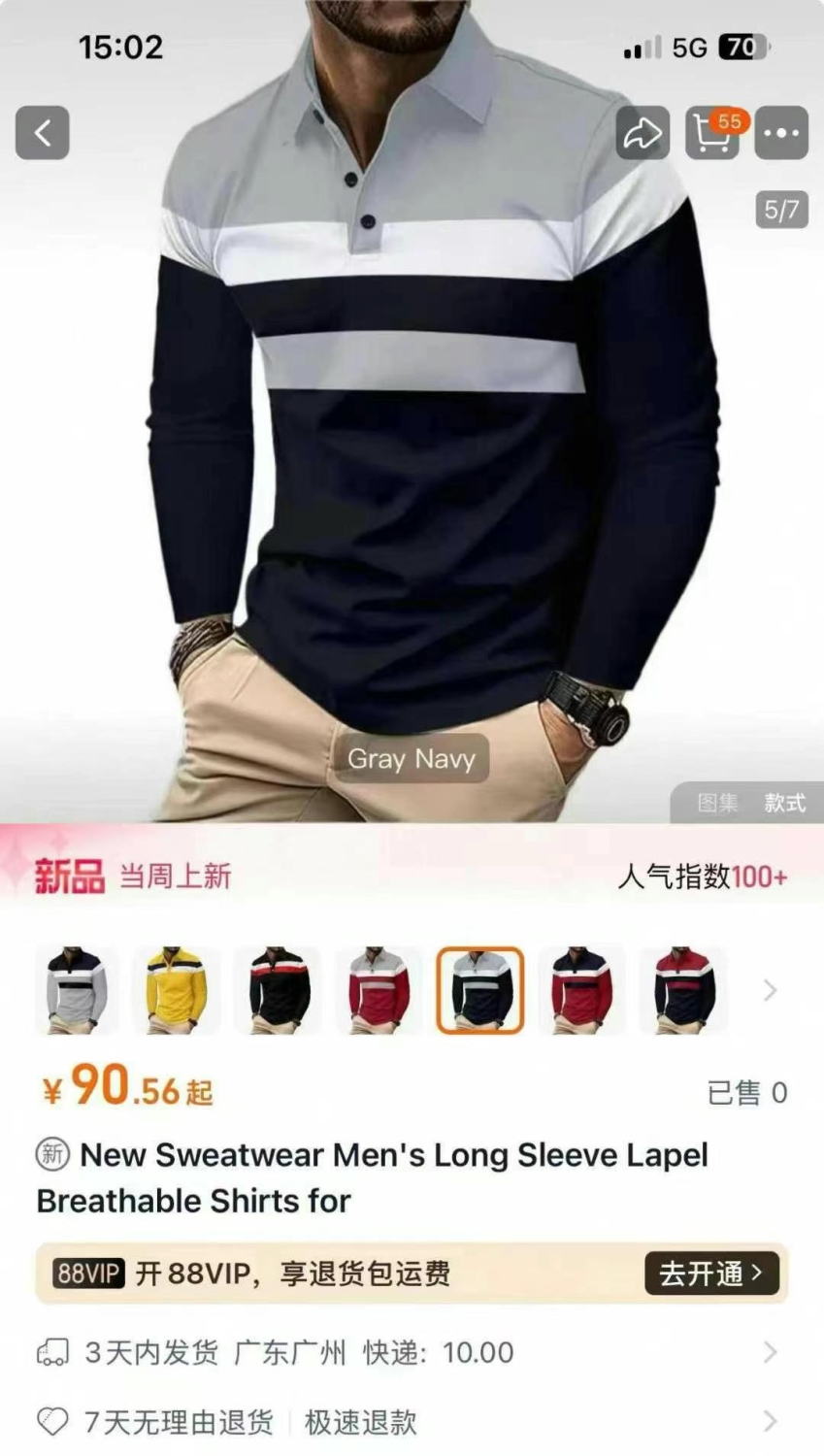Pick the highlighted Gray Navy shirt thumbnail
Image resolution: width=824 pixels, height=1456 pixels.
480,990
